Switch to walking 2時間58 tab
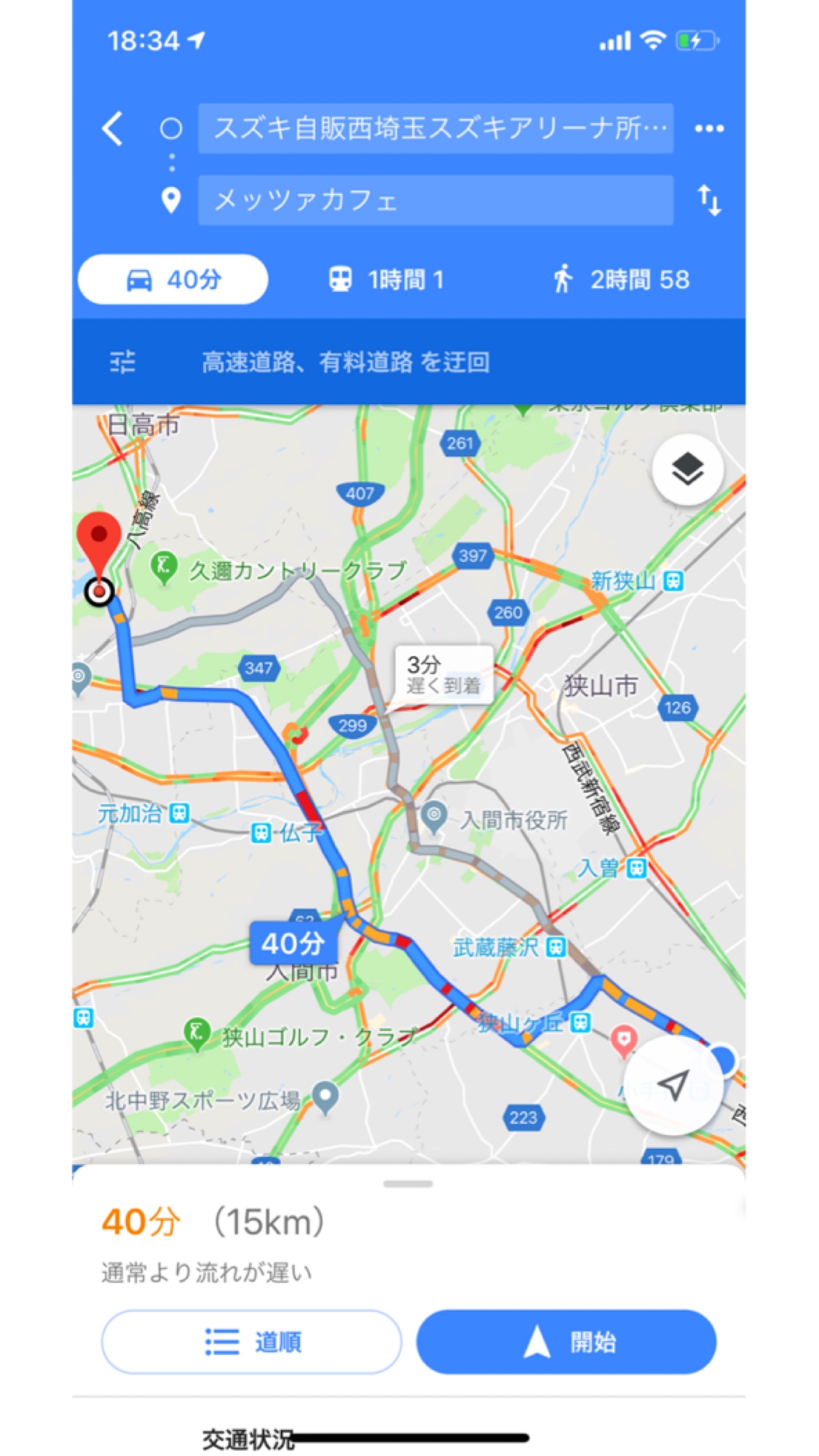 click(621, 280)
